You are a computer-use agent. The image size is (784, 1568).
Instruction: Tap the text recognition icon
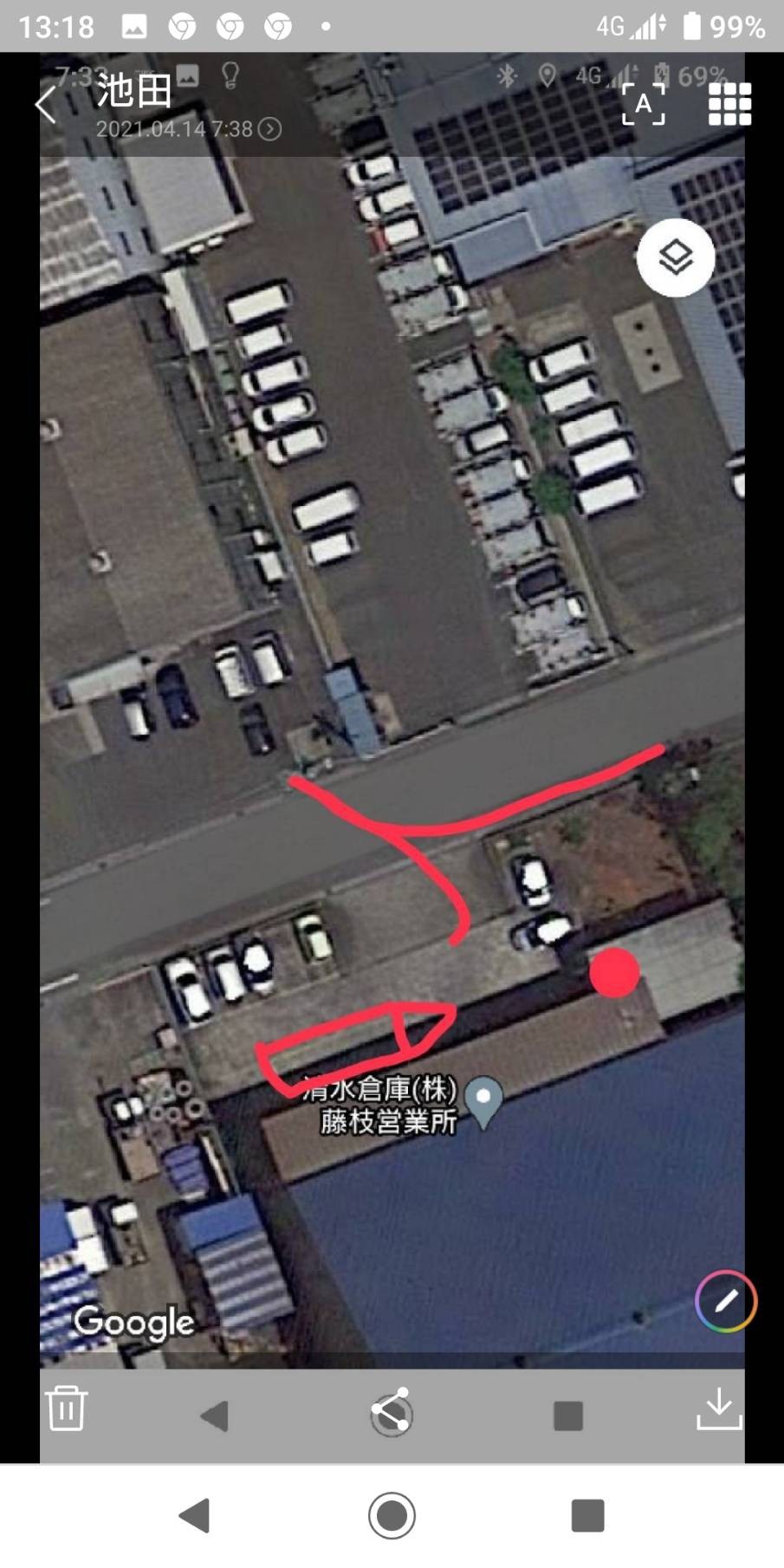point(644,105)
